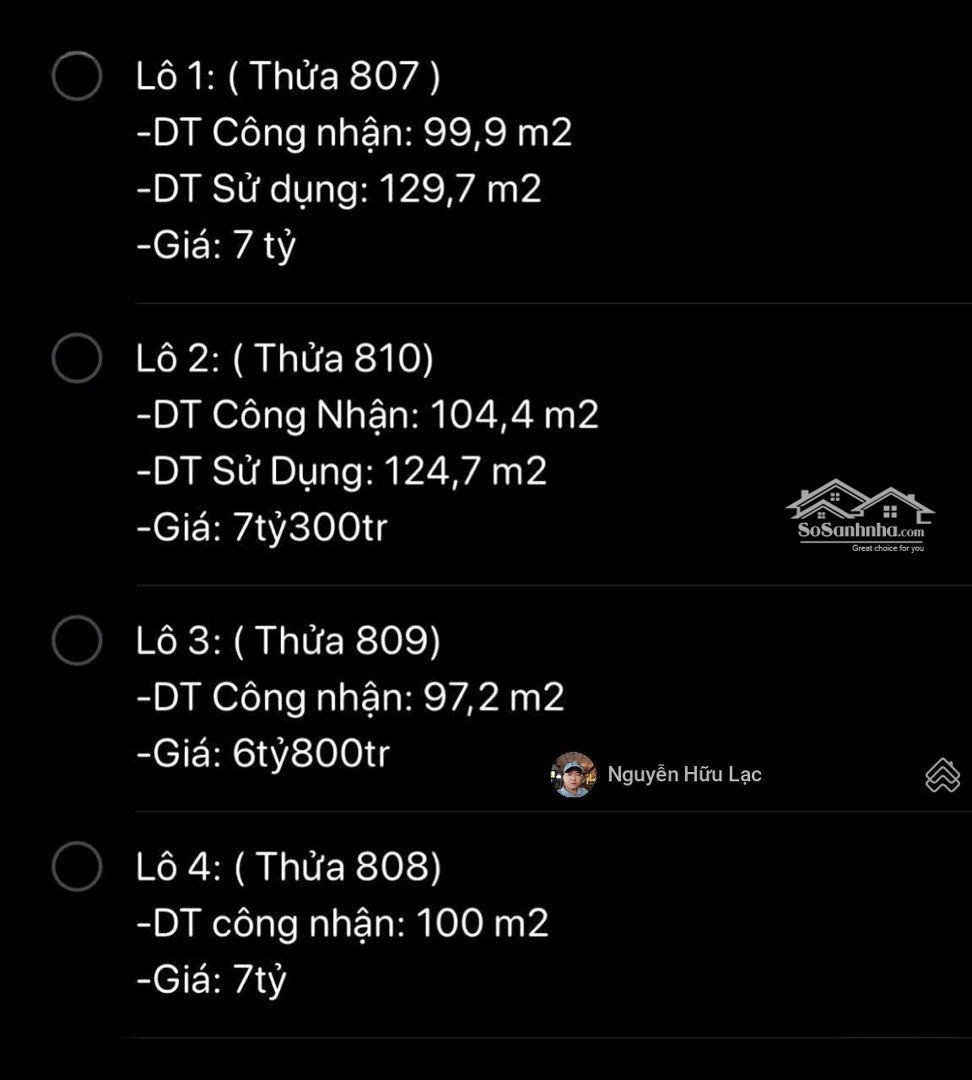Collapse the Lô 4 ( Thửa 808) entry
The height and width of the screenshot is (1080, 972).
pyautogui.click(x=287, y=868)
